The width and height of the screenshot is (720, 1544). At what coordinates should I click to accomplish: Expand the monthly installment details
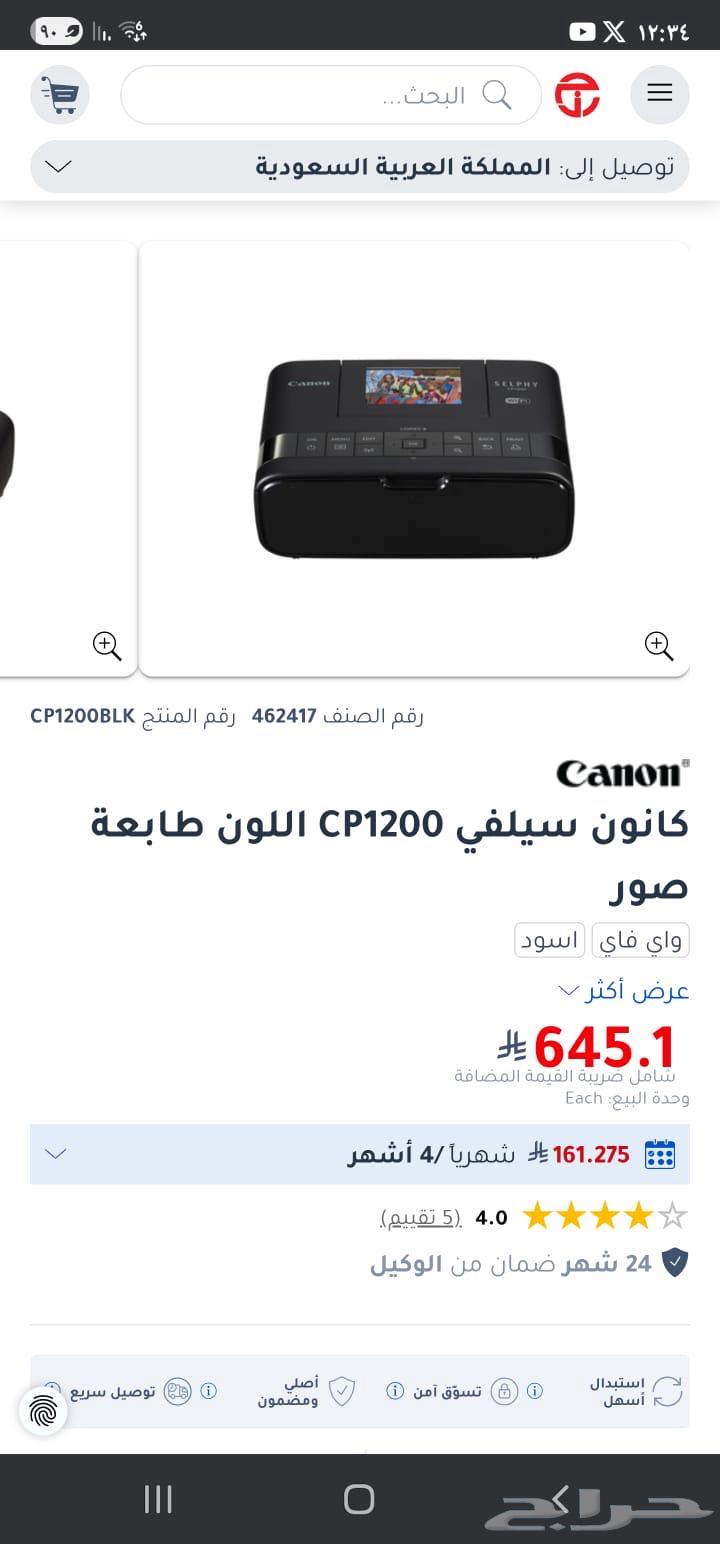pos(55,1154)
